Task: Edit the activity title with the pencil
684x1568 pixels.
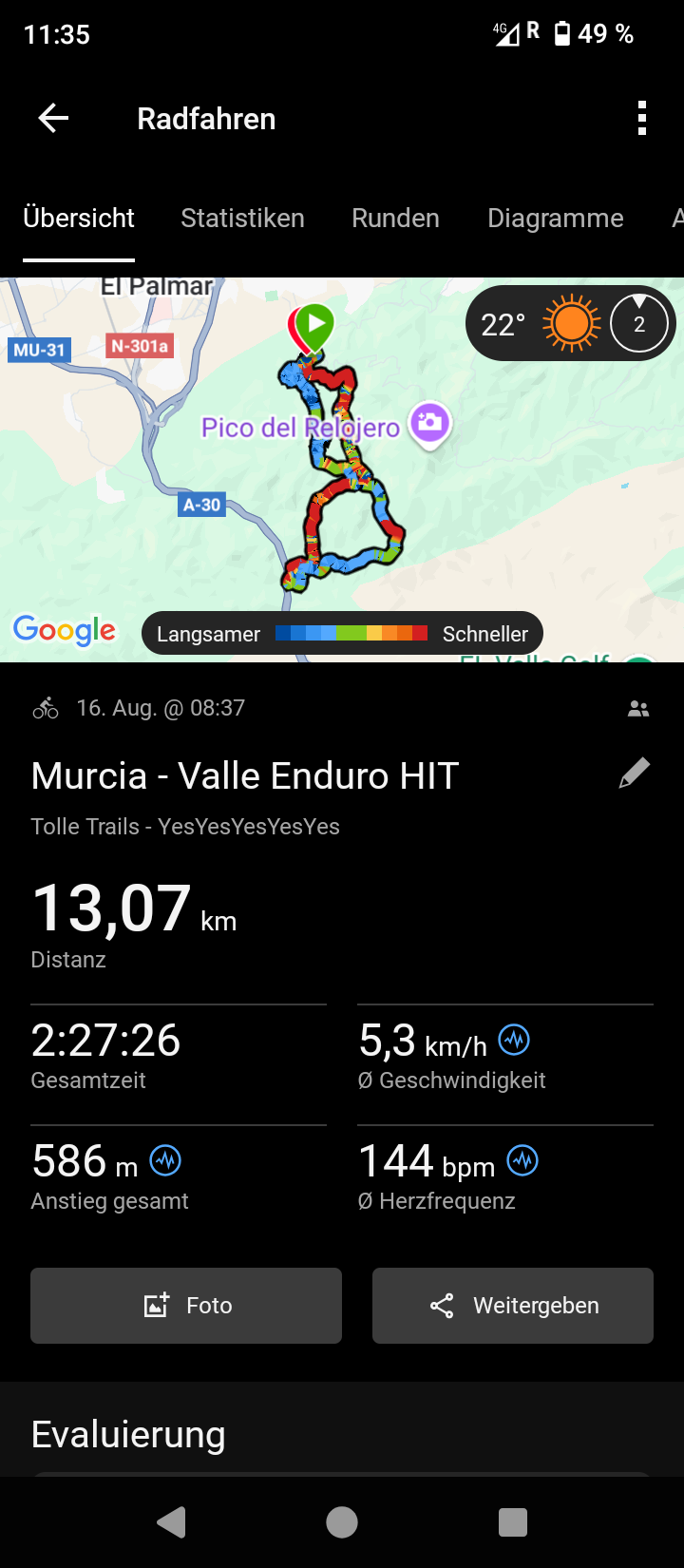Action: tap(634, 774)
